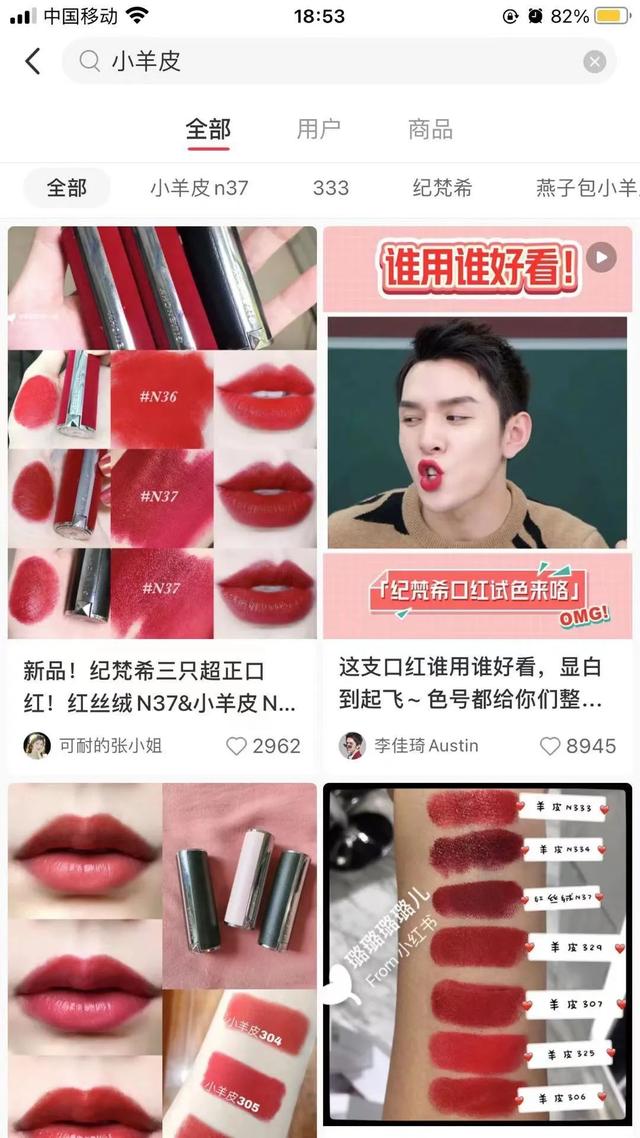Select the 纪梵希 filter chip
Image resolution: width=640 pixels, height=1138 pixels.
(443, 188)
